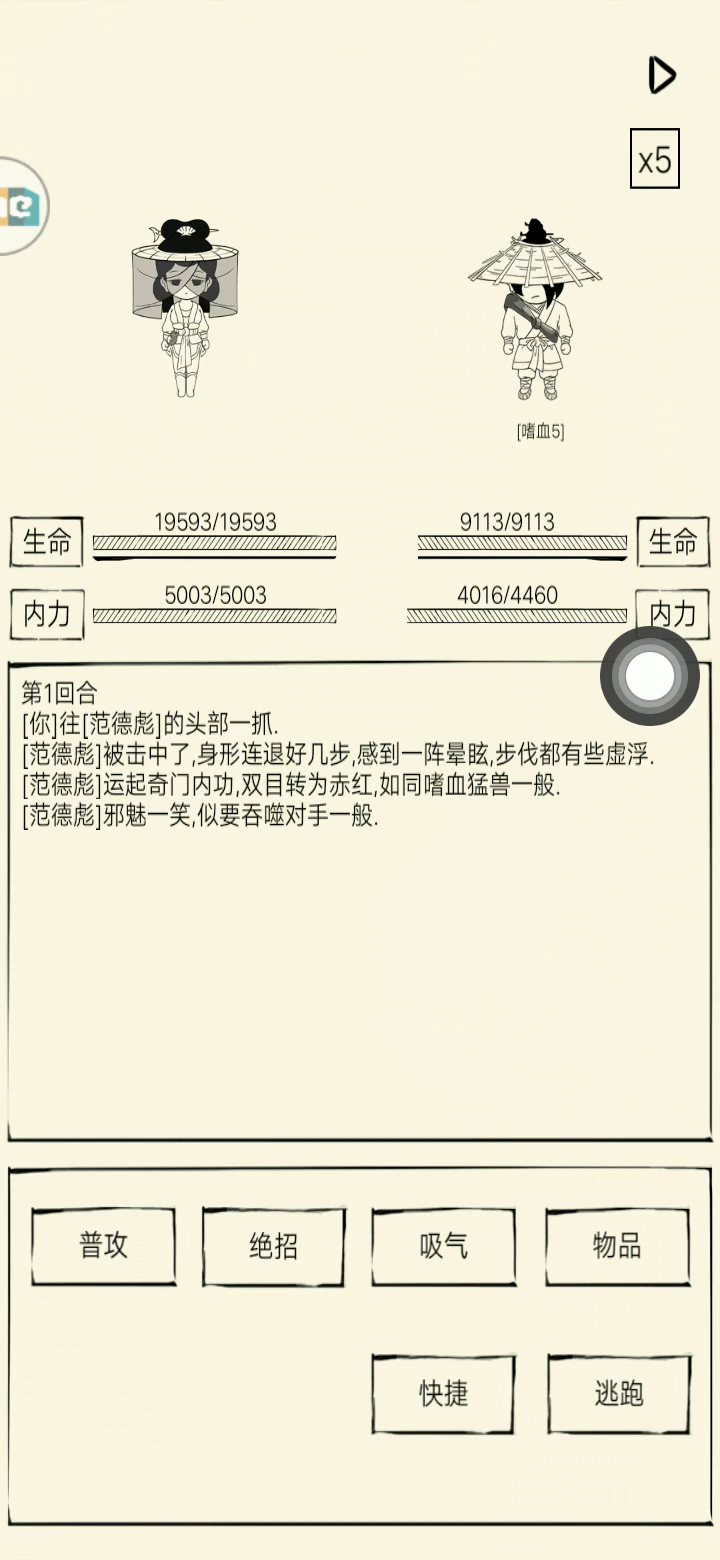Select 吸气 to recover inner power
The height and width of the screenshot is (1560, 720).
coord(444,1246)
